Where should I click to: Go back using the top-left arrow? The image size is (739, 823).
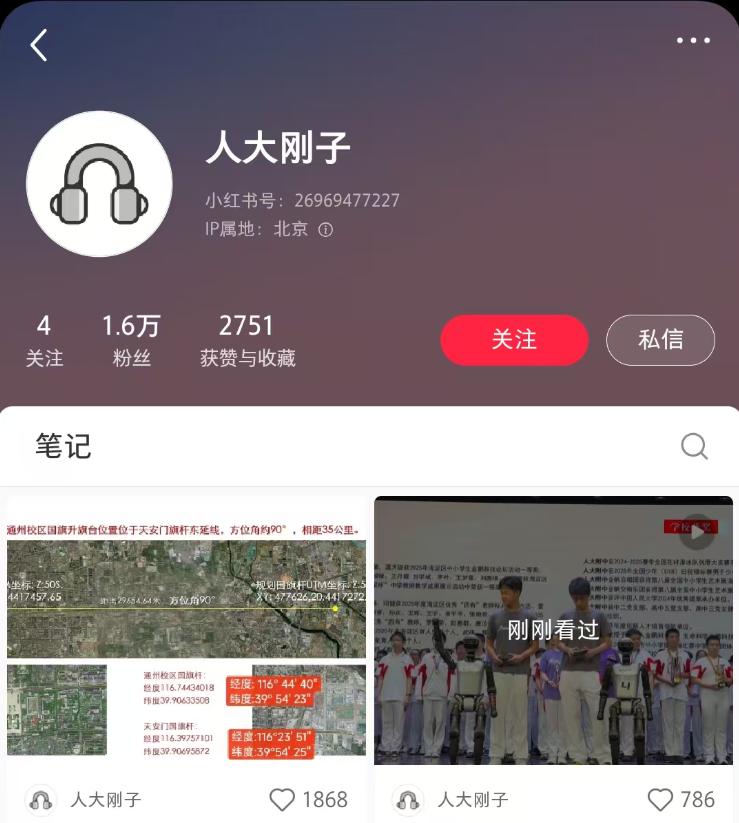pos(39,45)
